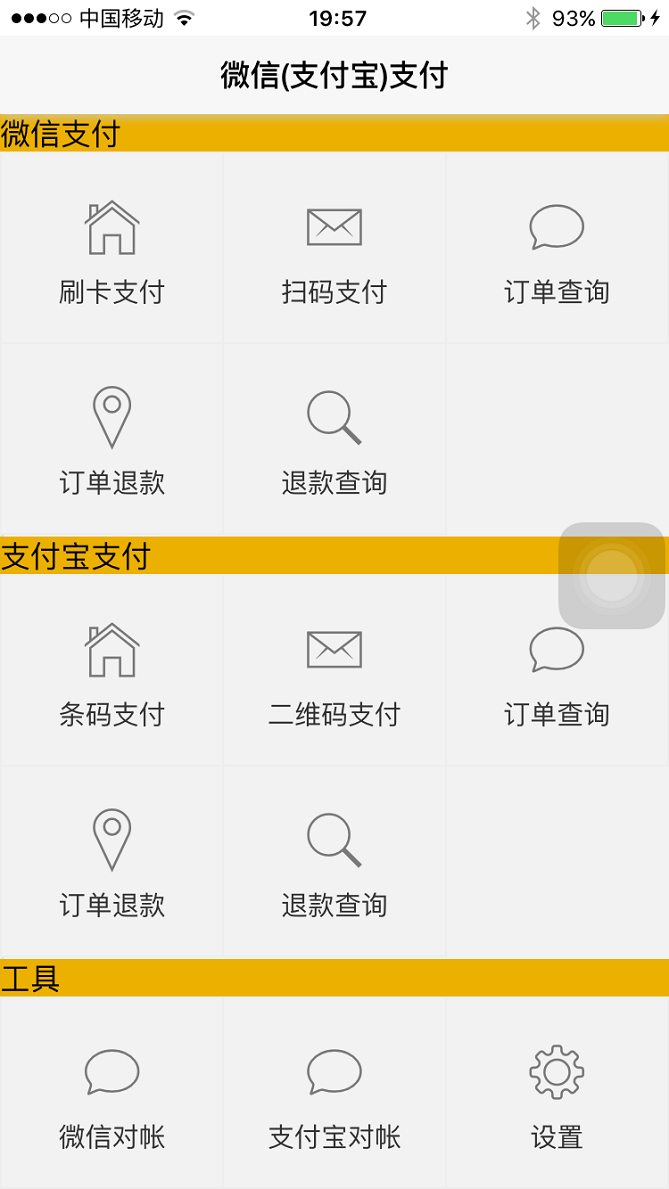669x1189 pixels.
Task: Open 订单查询 under 微信支付
Action: (557, 248)
